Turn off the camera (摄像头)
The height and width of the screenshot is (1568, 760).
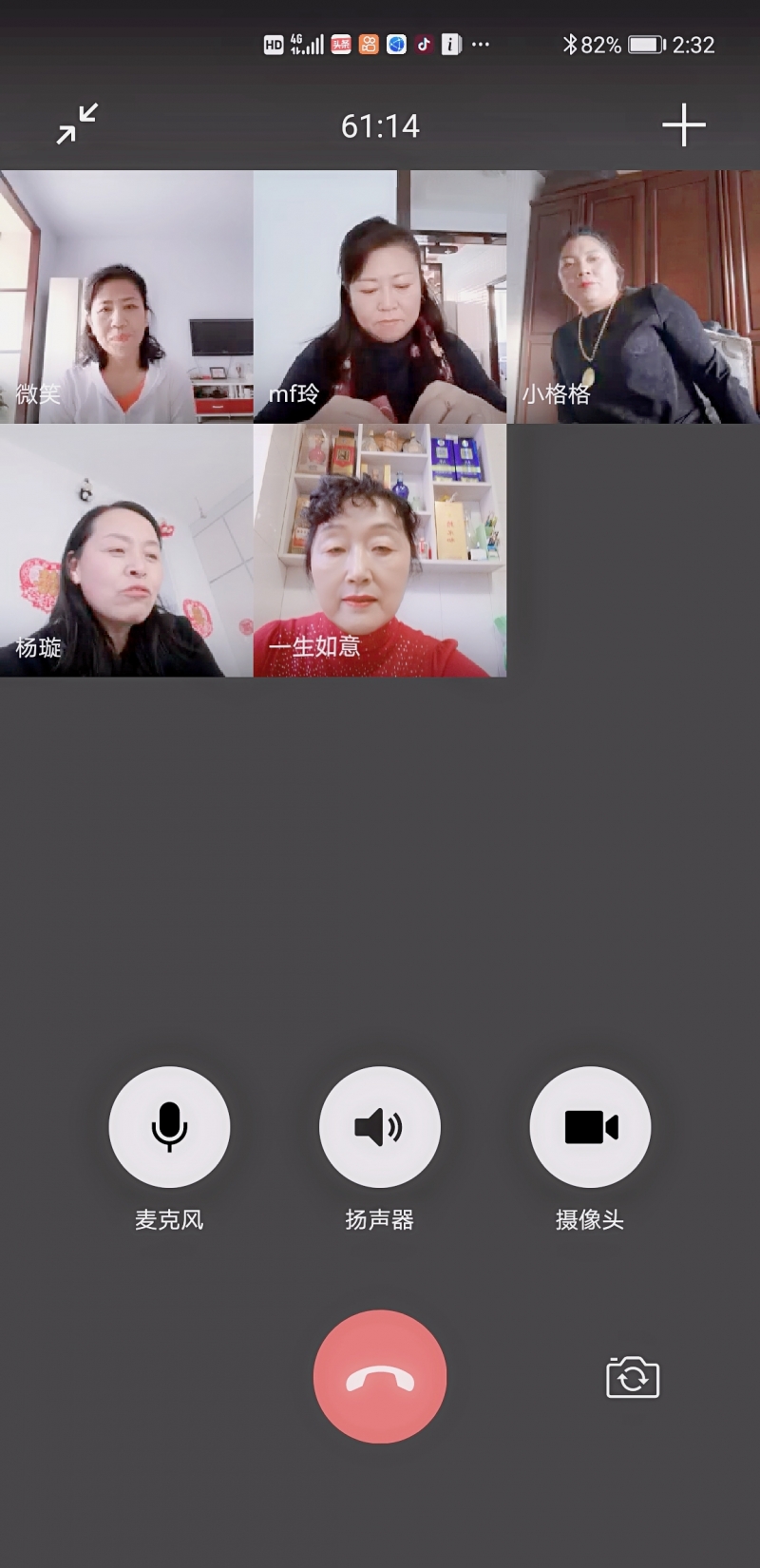(590, 1127)
